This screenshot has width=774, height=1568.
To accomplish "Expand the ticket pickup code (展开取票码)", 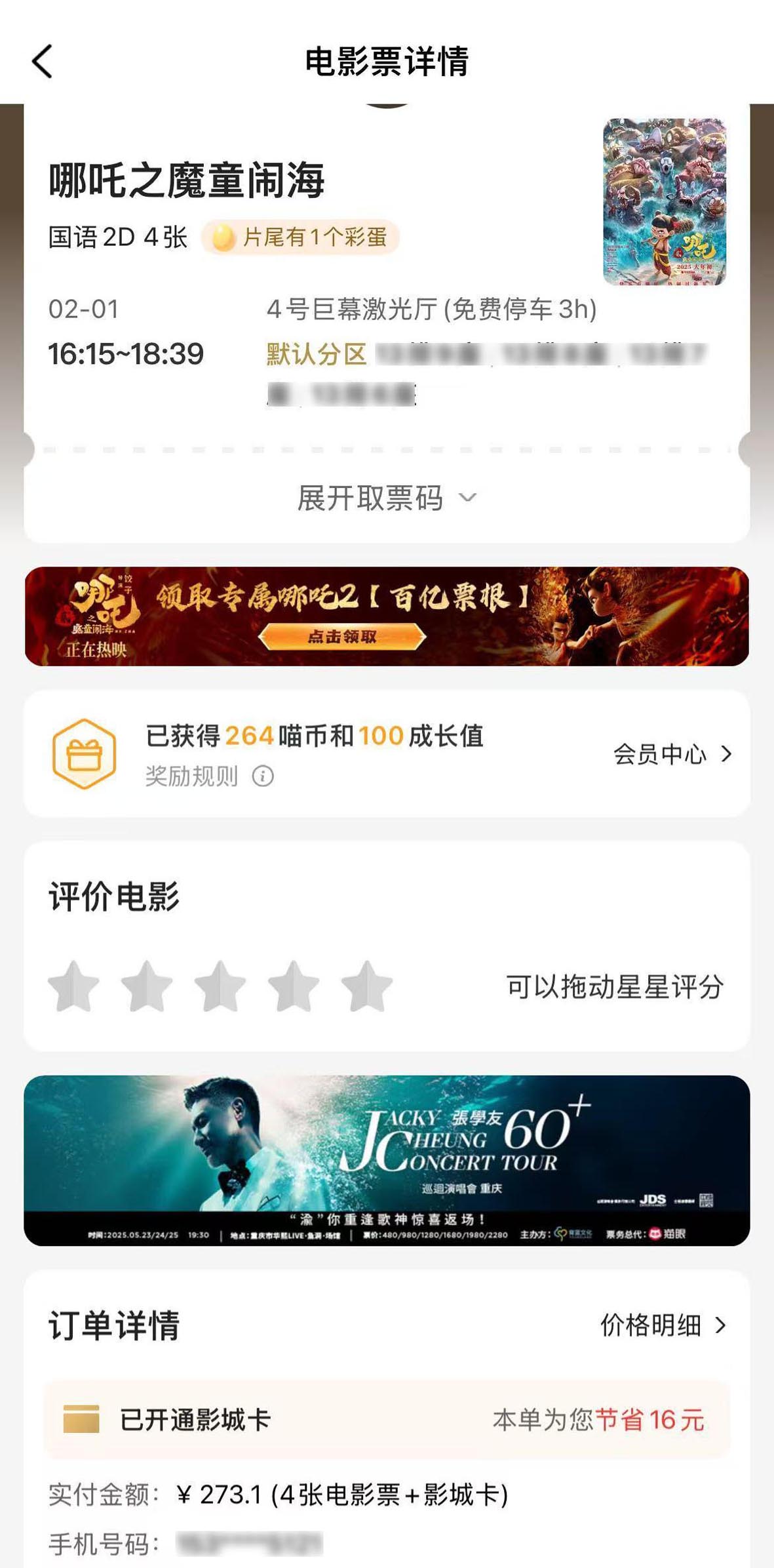I will [387, 498].
